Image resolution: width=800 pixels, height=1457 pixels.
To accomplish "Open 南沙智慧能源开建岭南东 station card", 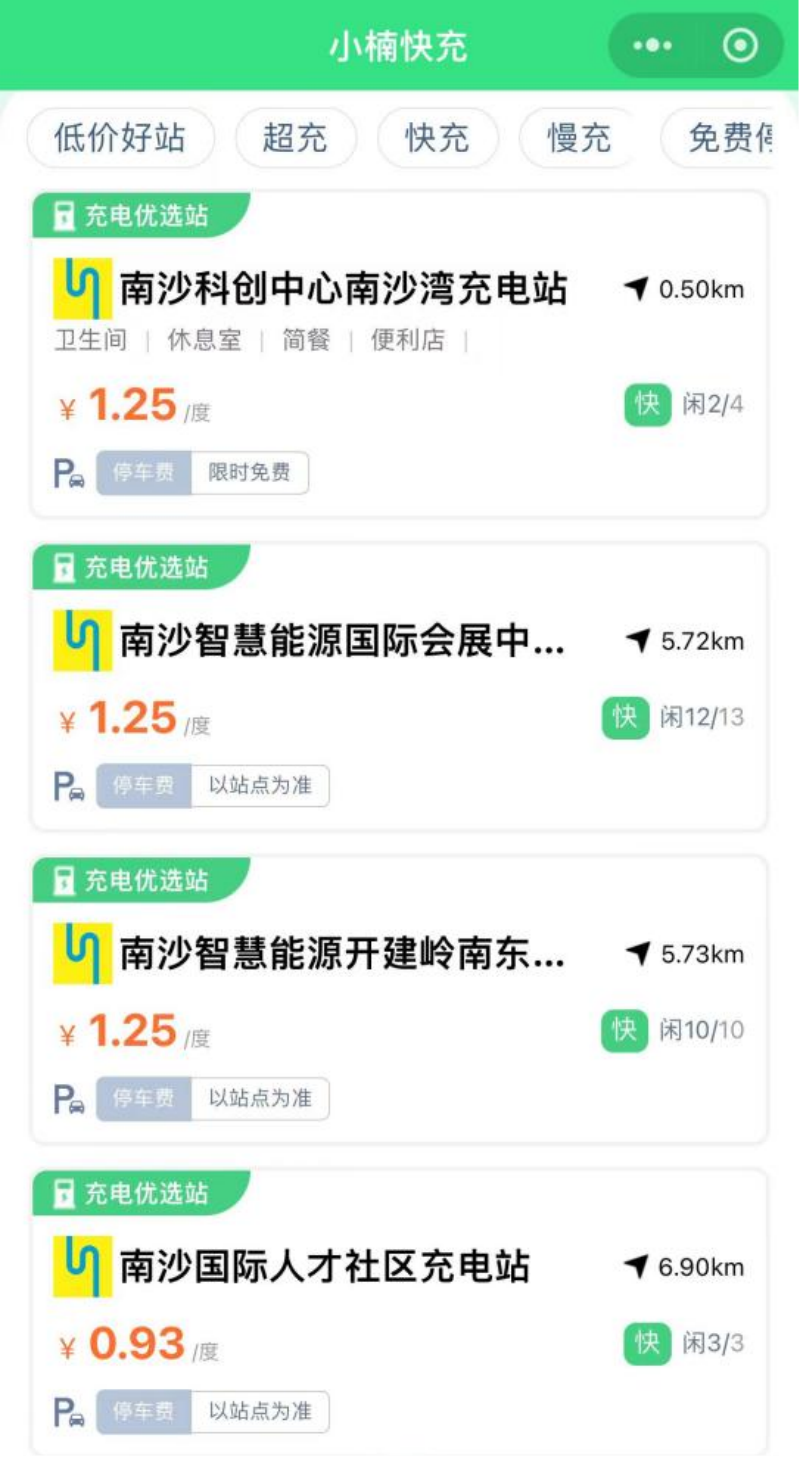I will [400, 999].
